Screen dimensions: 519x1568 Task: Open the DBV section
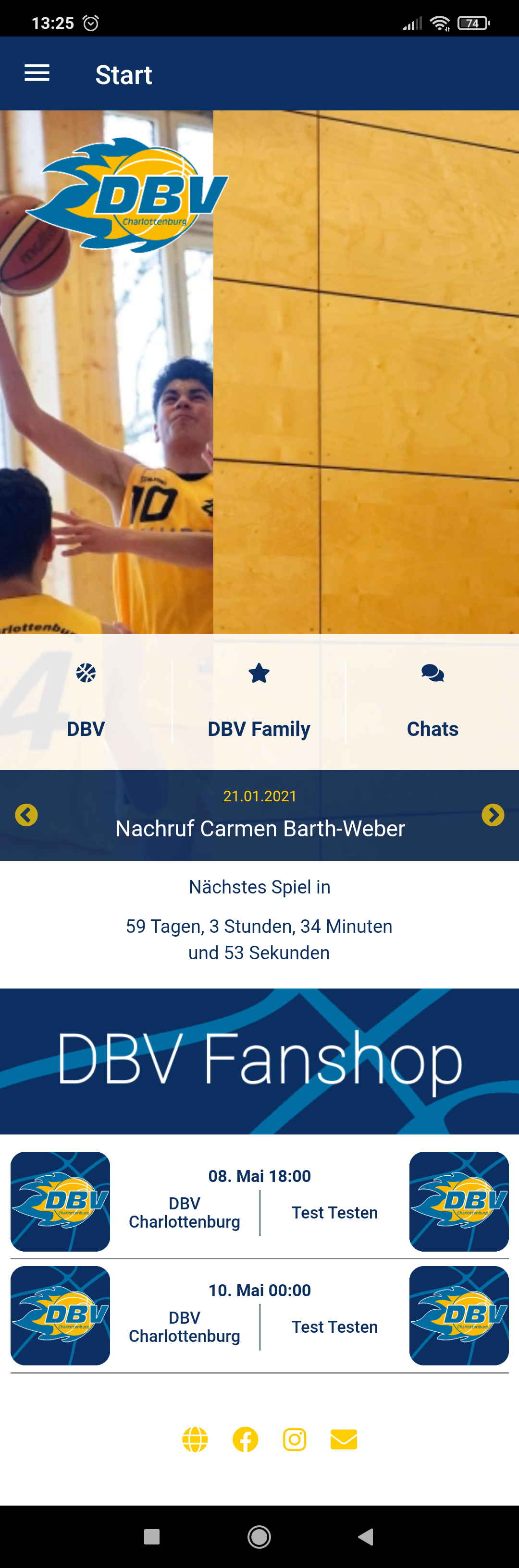tap(86, 701)
